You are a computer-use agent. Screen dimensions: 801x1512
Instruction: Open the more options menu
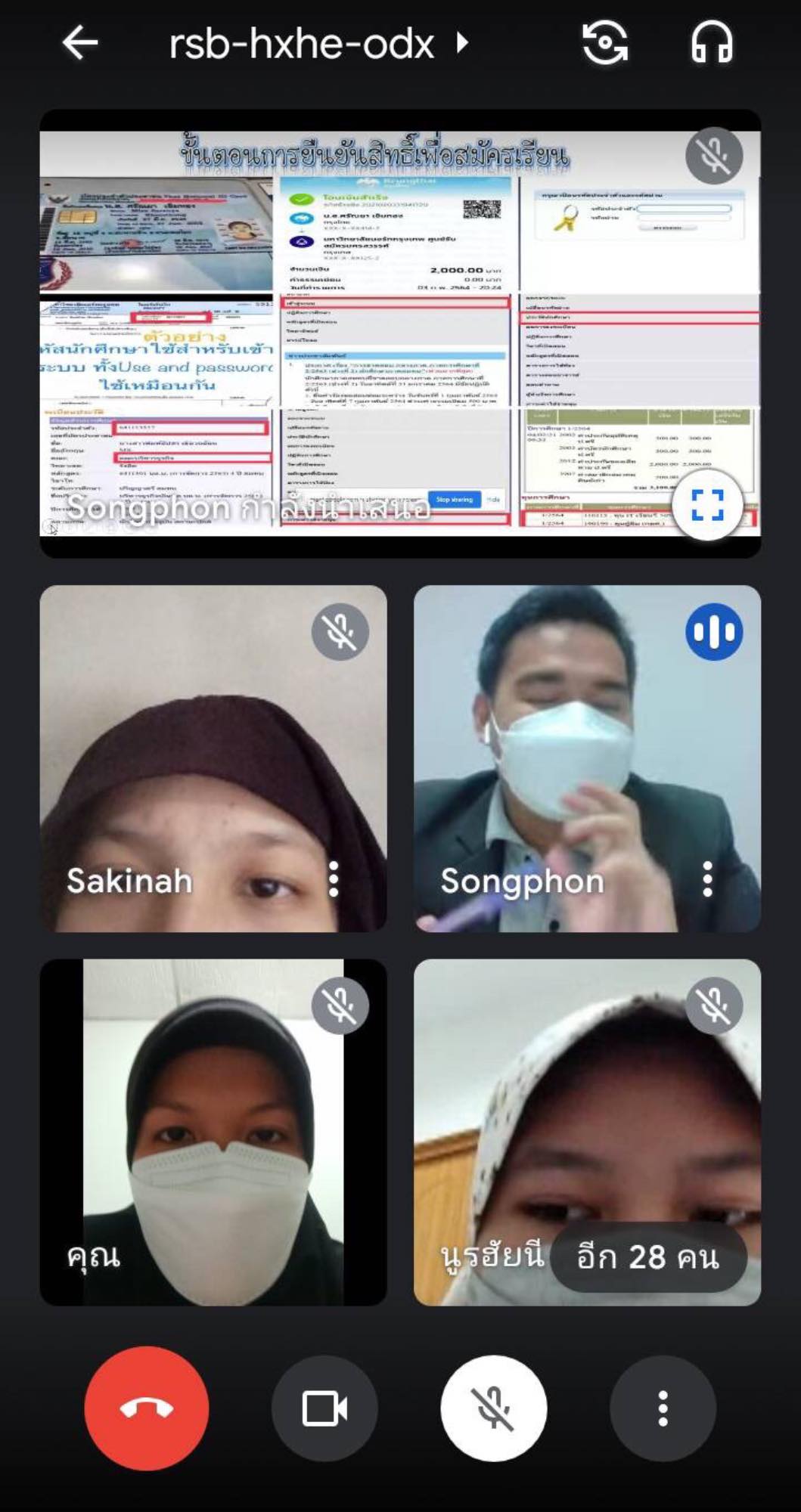[x=663, y=1408]
